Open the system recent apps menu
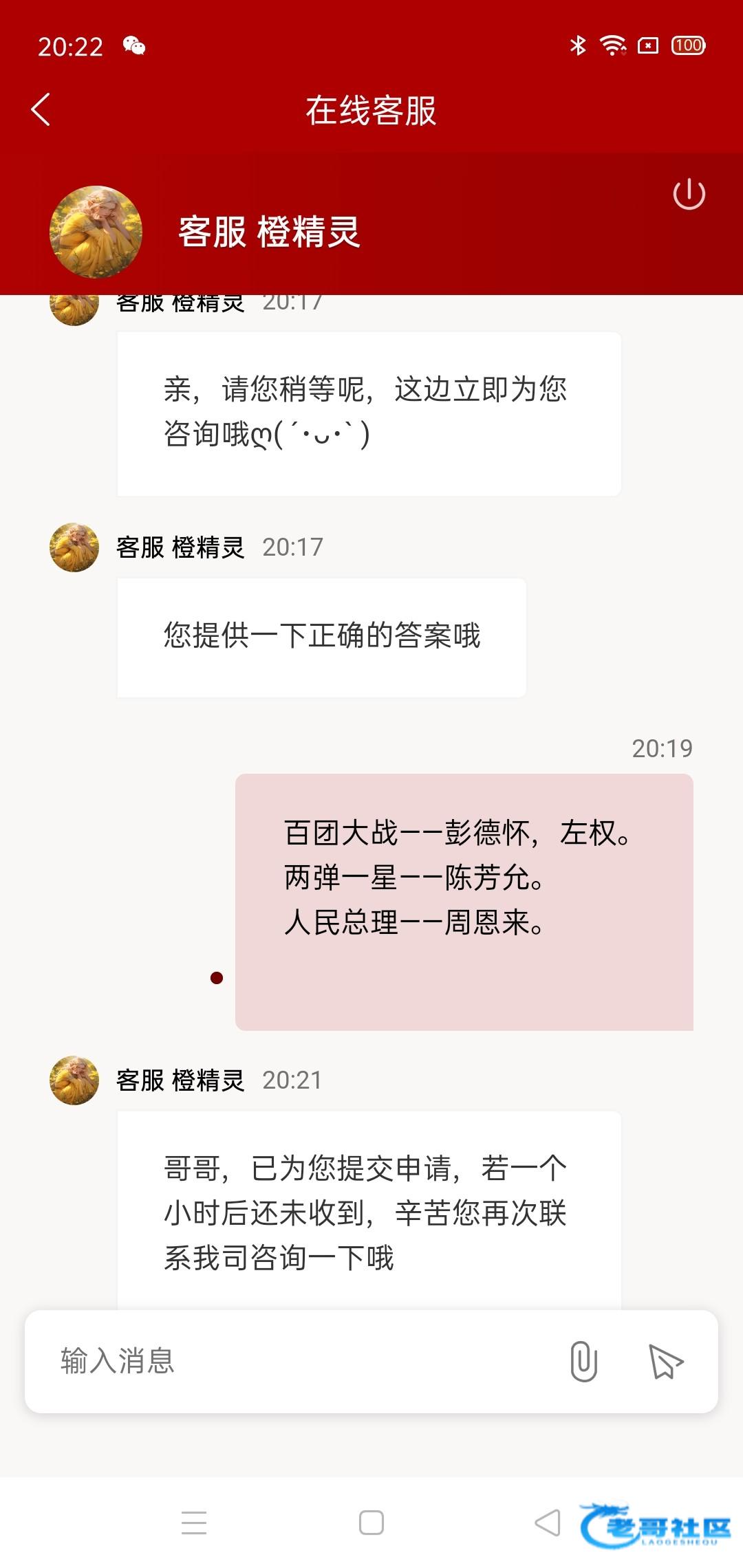The height and width of the screenshot is (1568, 743). point(194,1523)
